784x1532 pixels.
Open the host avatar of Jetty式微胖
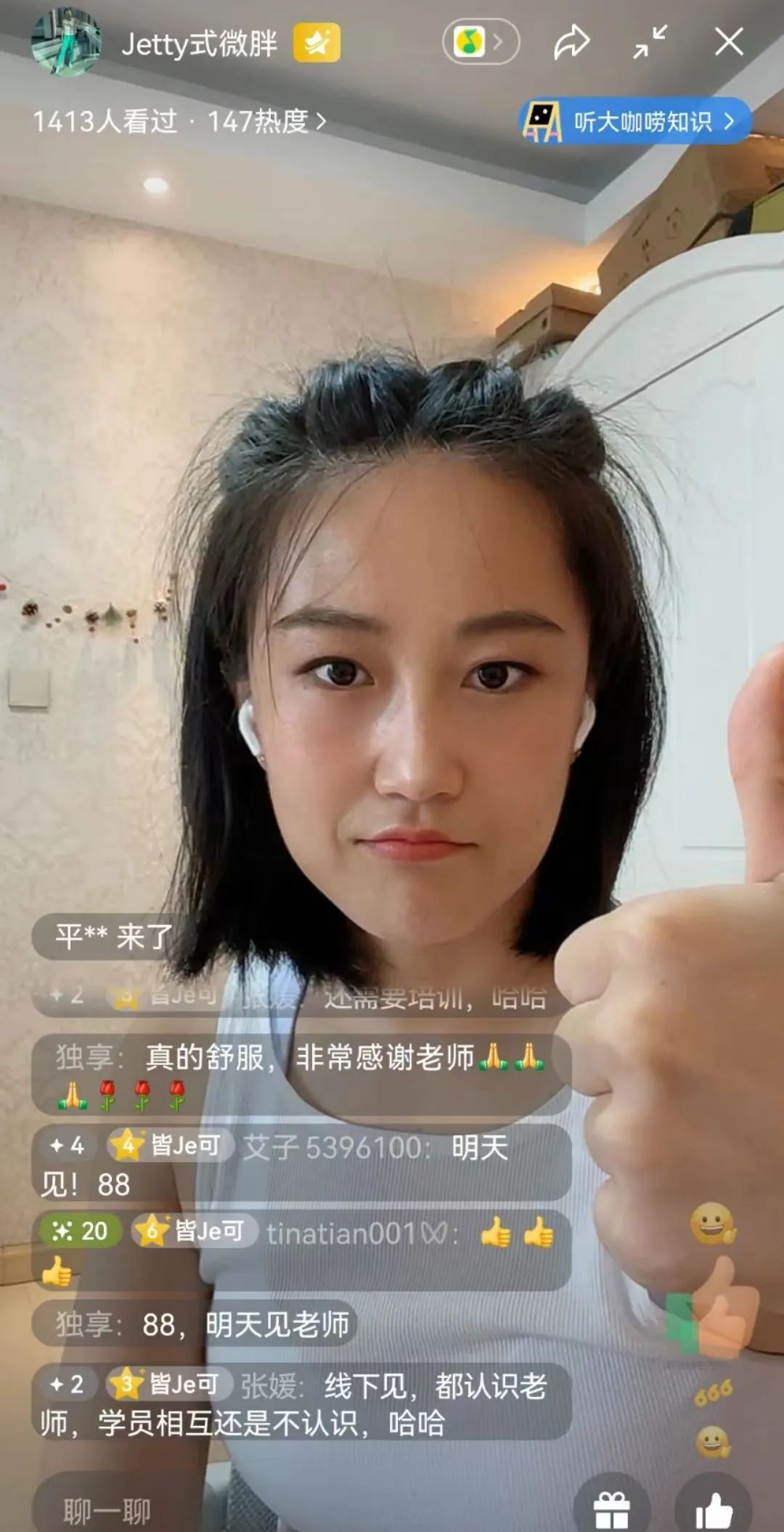pos(66,43)
